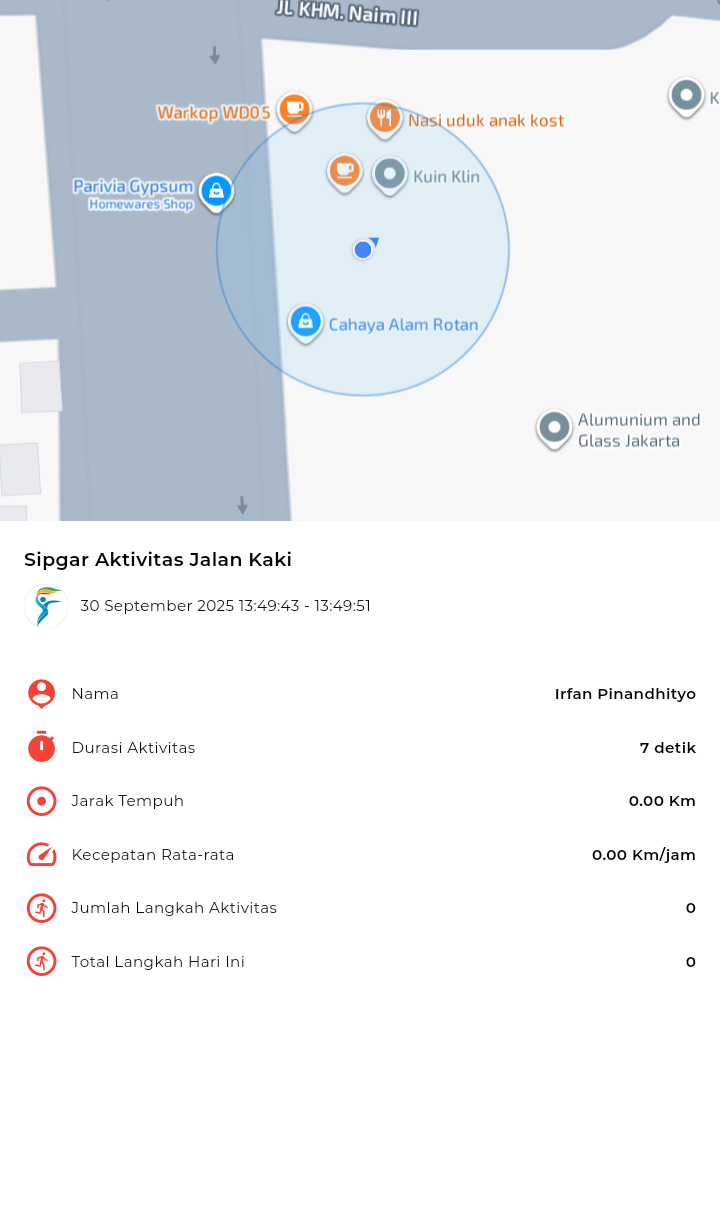
Task: Open the Nasi uduk anak kost marker
Action: coord(384,119)
